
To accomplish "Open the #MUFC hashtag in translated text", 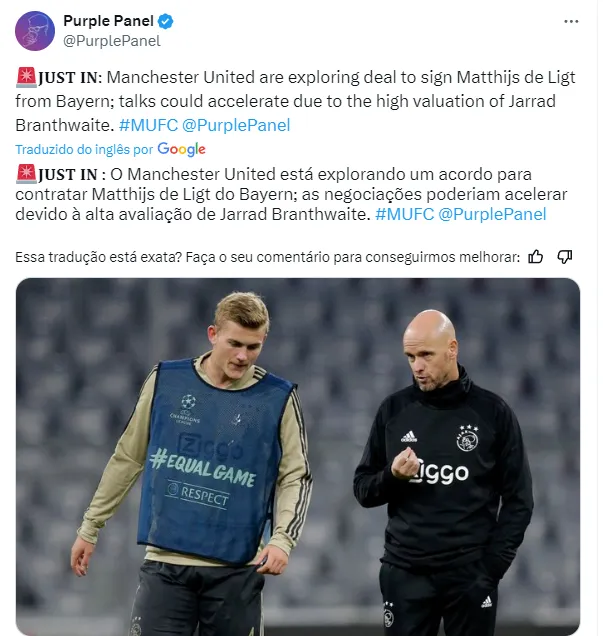I will [404, 214].
